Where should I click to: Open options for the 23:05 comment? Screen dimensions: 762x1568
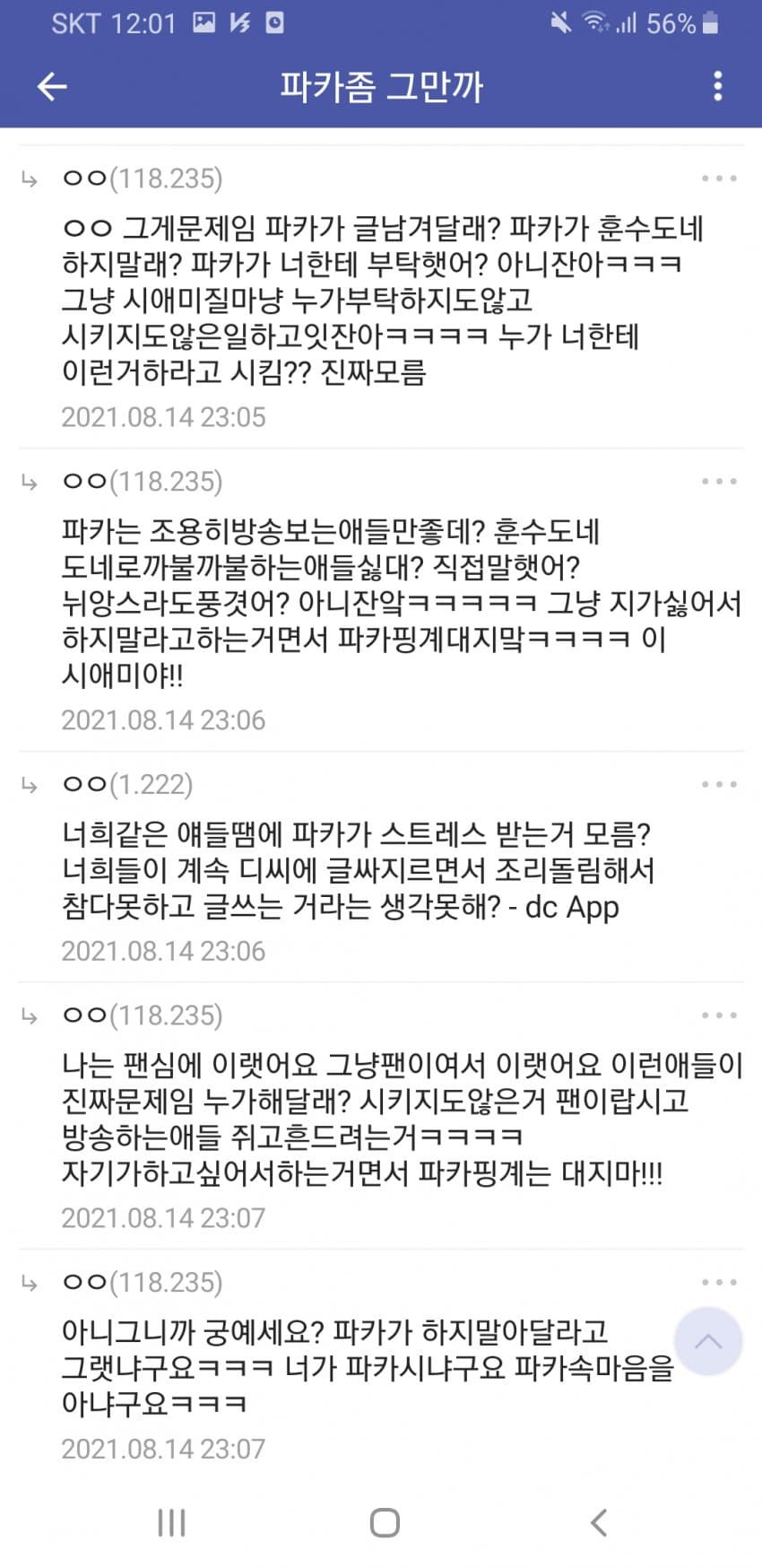(719, 179)
